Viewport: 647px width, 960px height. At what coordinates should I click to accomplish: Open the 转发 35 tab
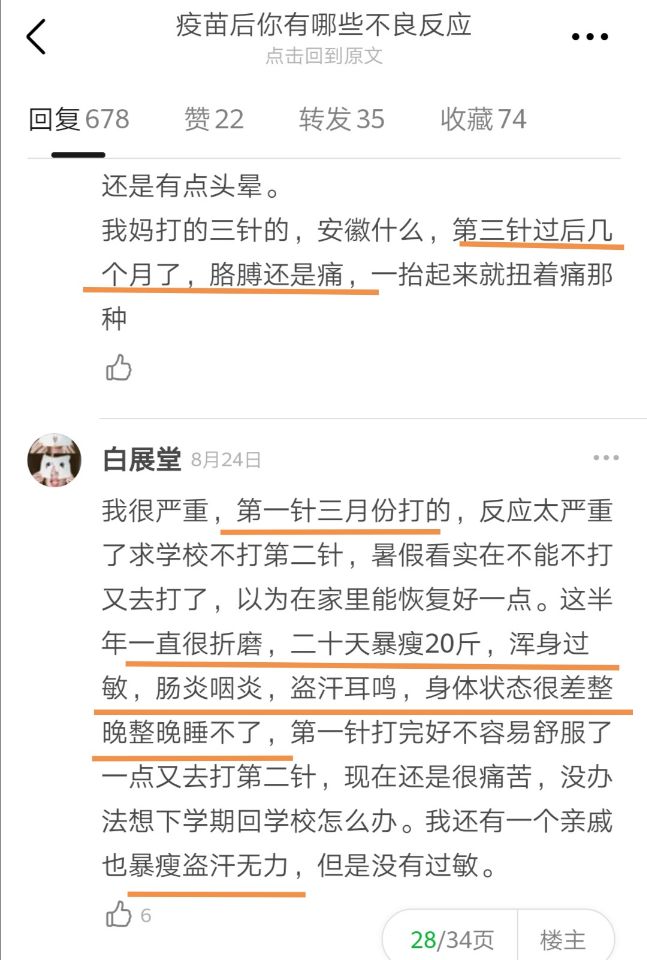pos(341,120)
